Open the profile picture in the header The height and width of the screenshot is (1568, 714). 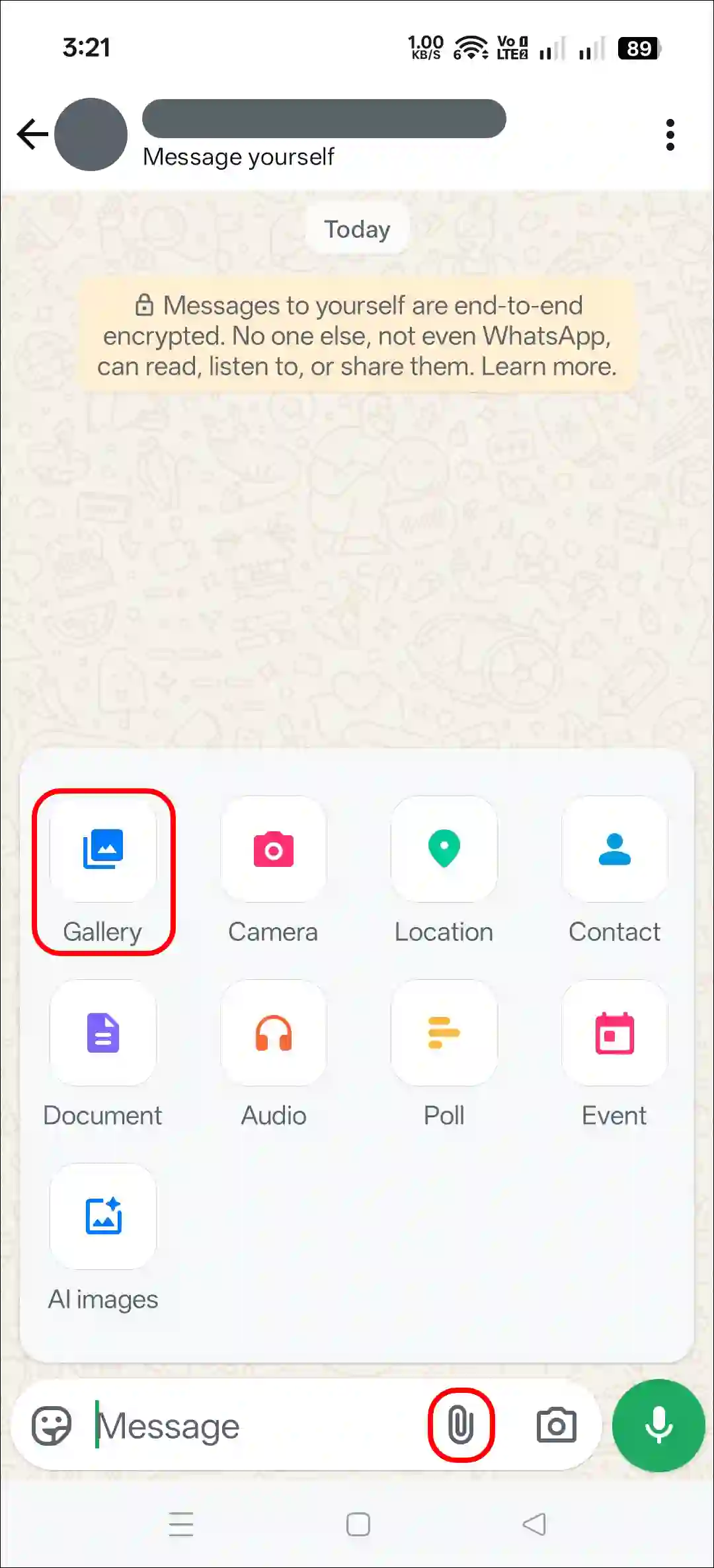pos(91,135)
